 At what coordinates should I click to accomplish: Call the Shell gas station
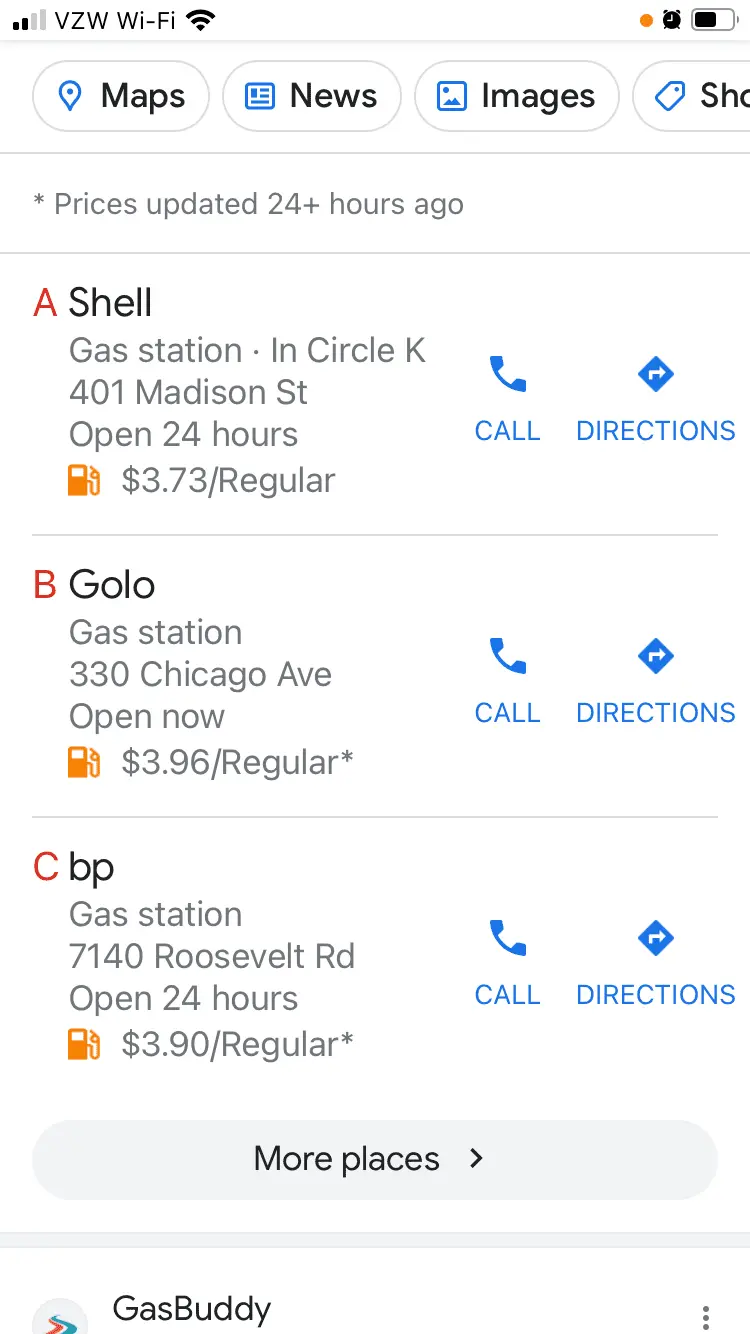[507, 396]
